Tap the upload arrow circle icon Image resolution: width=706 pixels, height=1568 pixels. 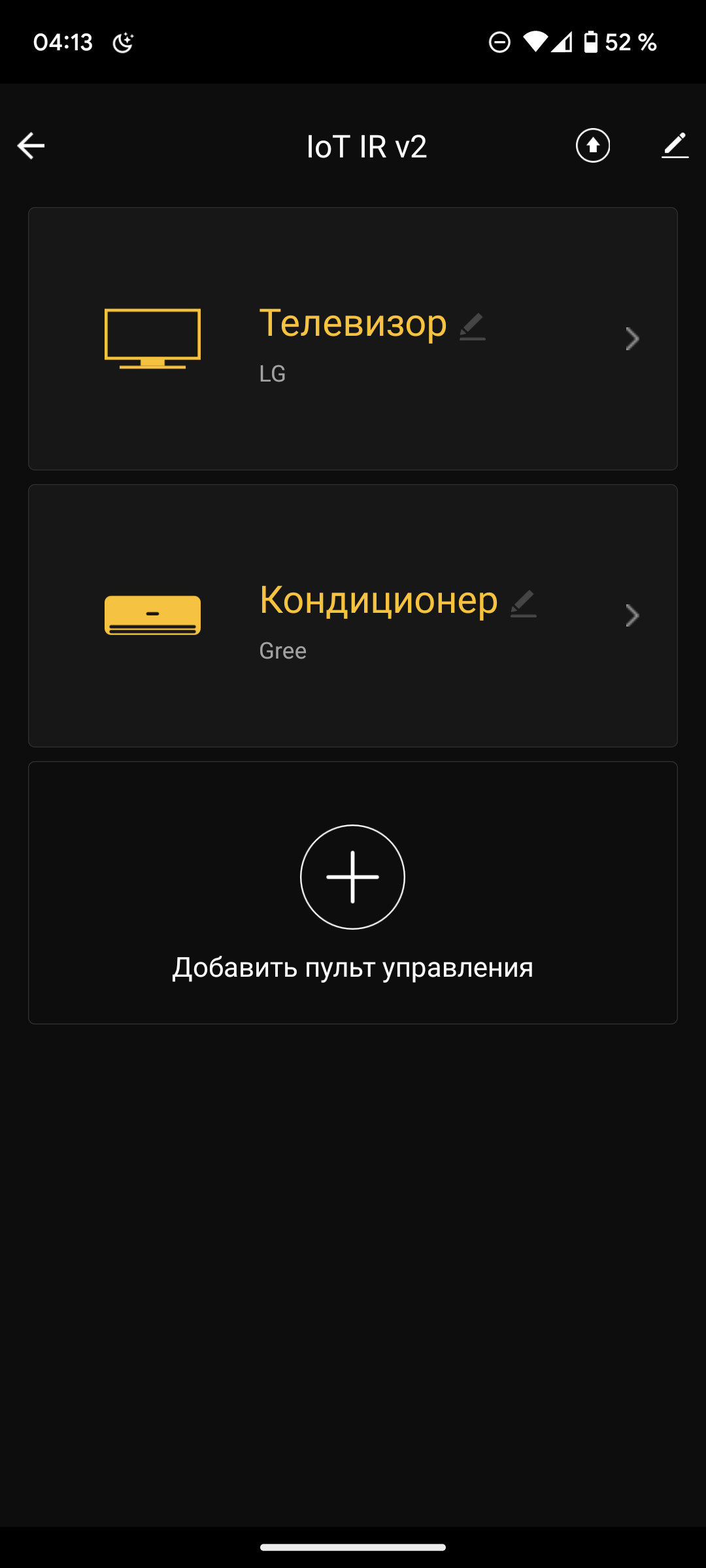[x=593, y=146]
